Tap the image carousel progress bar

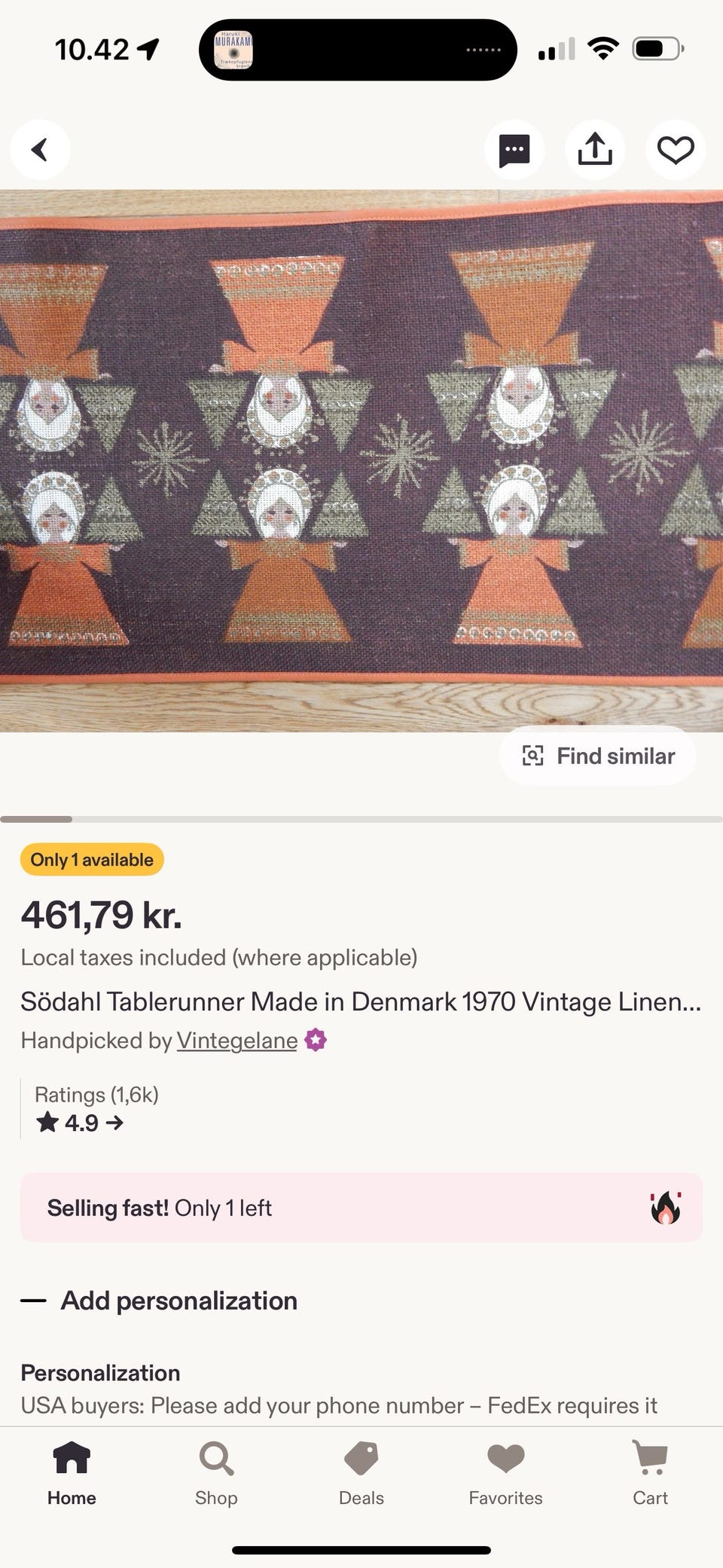point(361,819)
